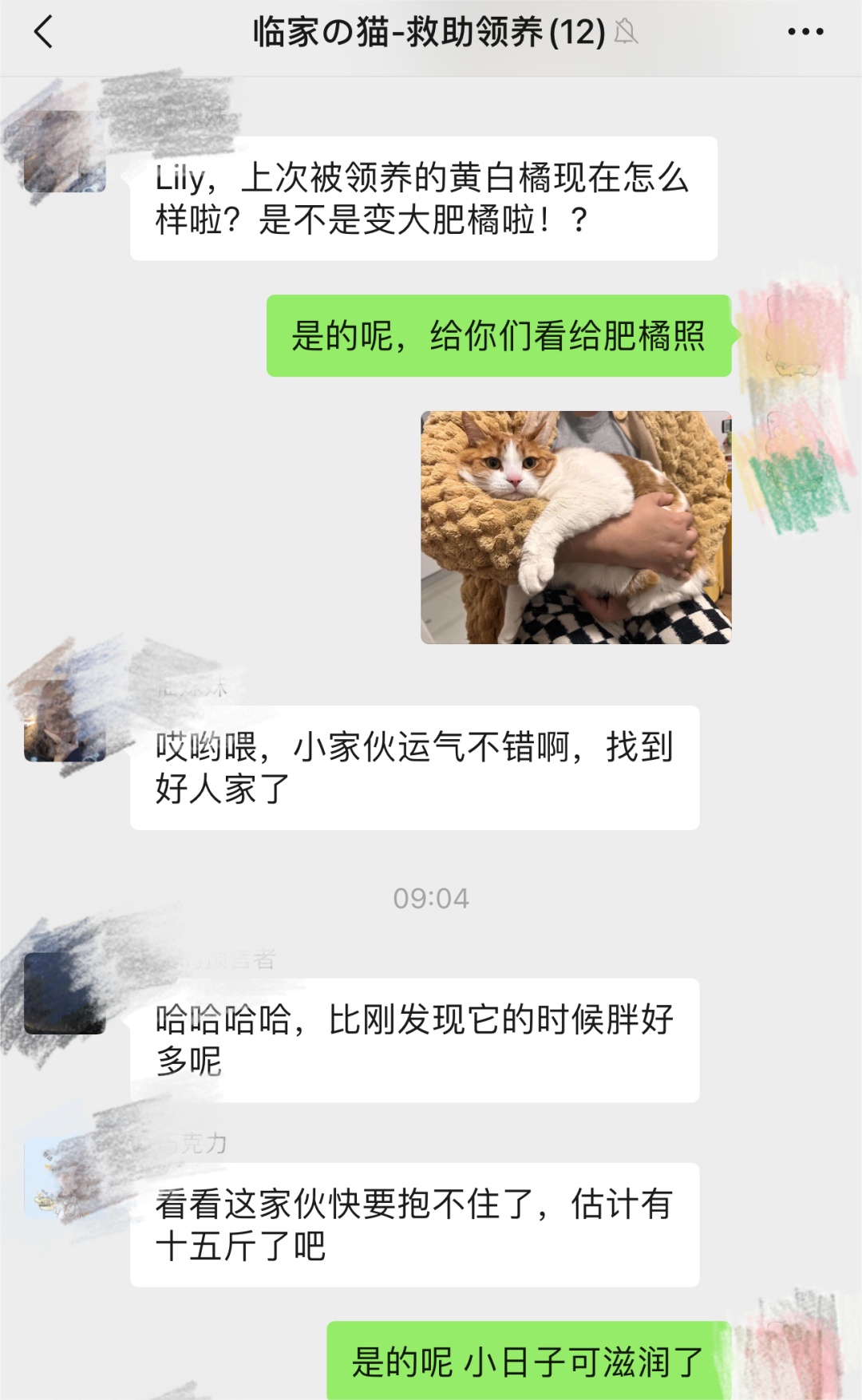
Task: Open the group chat overflow menu
Action: [x=805, y=33]
